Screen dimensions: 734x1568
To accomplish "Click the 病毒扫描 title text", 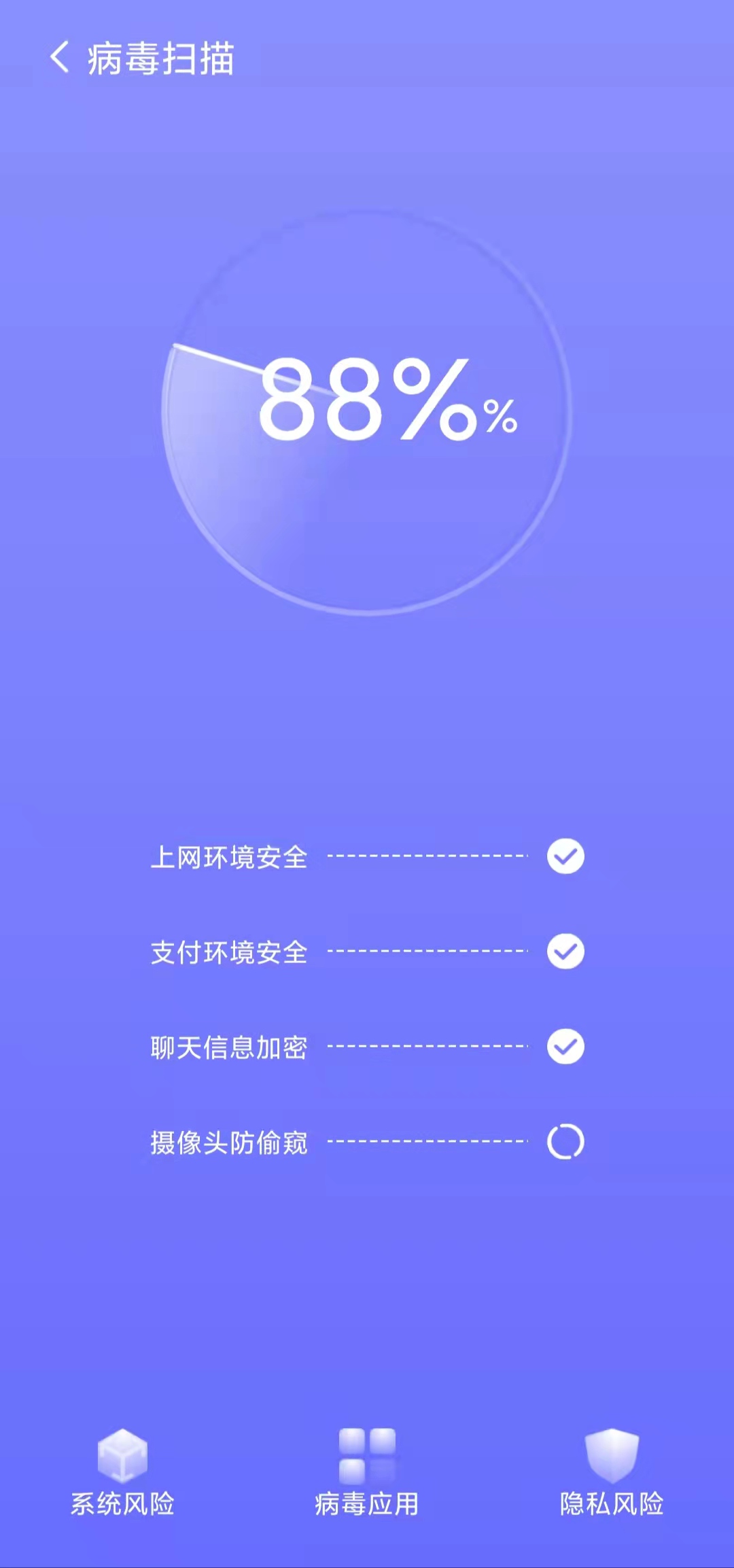I will pos(161,57).
